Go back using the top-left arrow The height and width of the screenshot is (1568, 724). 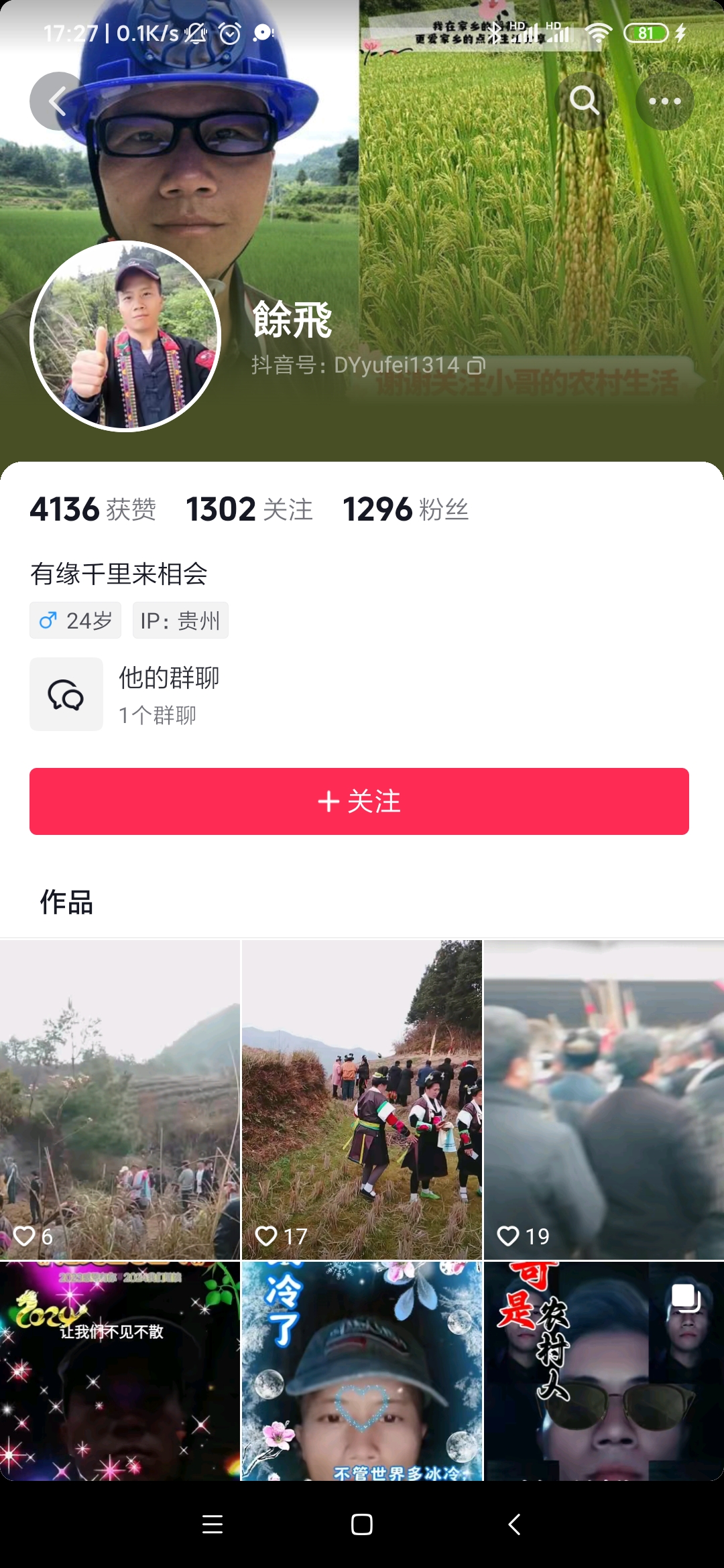(x=58, y=102)
